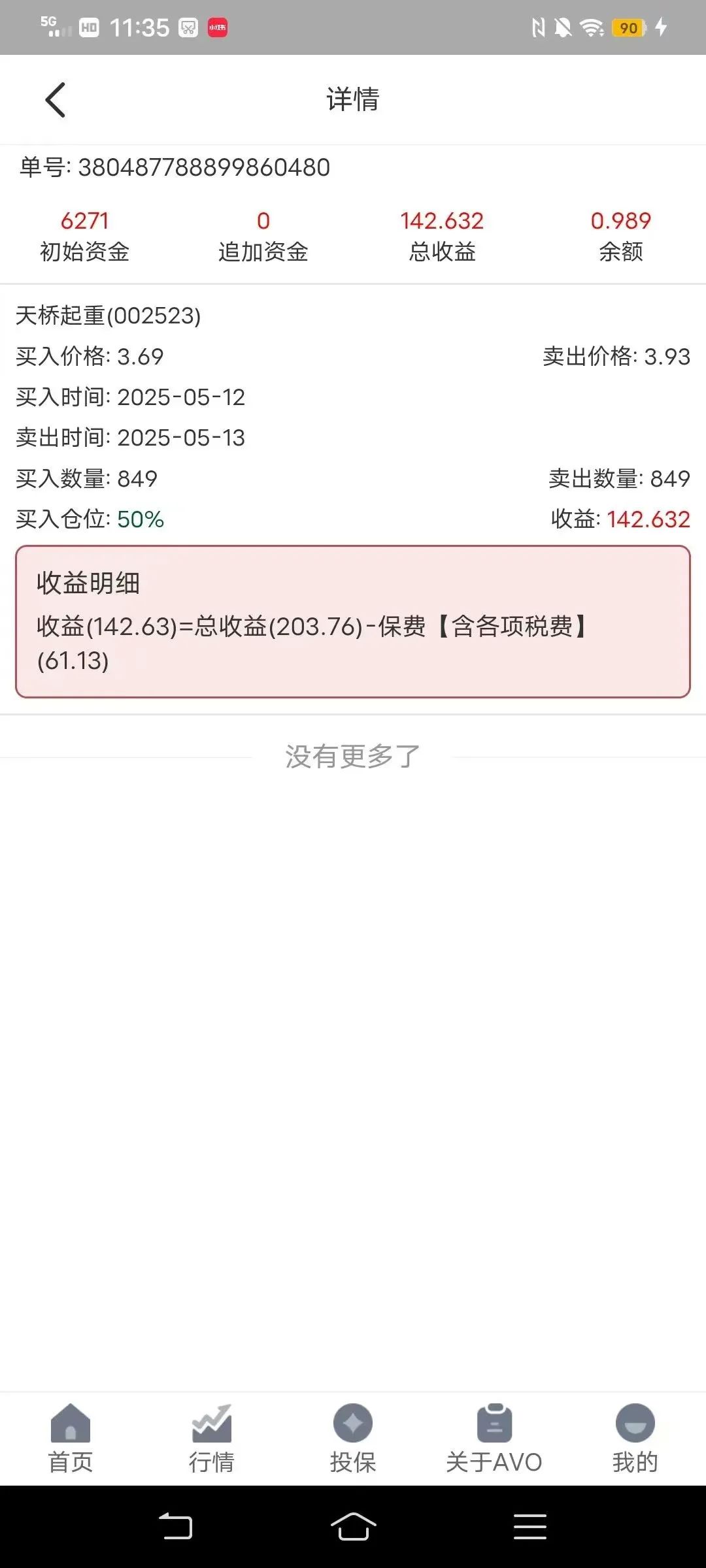This screenshot has width=706, height=1568.
Task: Tap the red 总收益 value 142.632
Action: tap(441, 221)
